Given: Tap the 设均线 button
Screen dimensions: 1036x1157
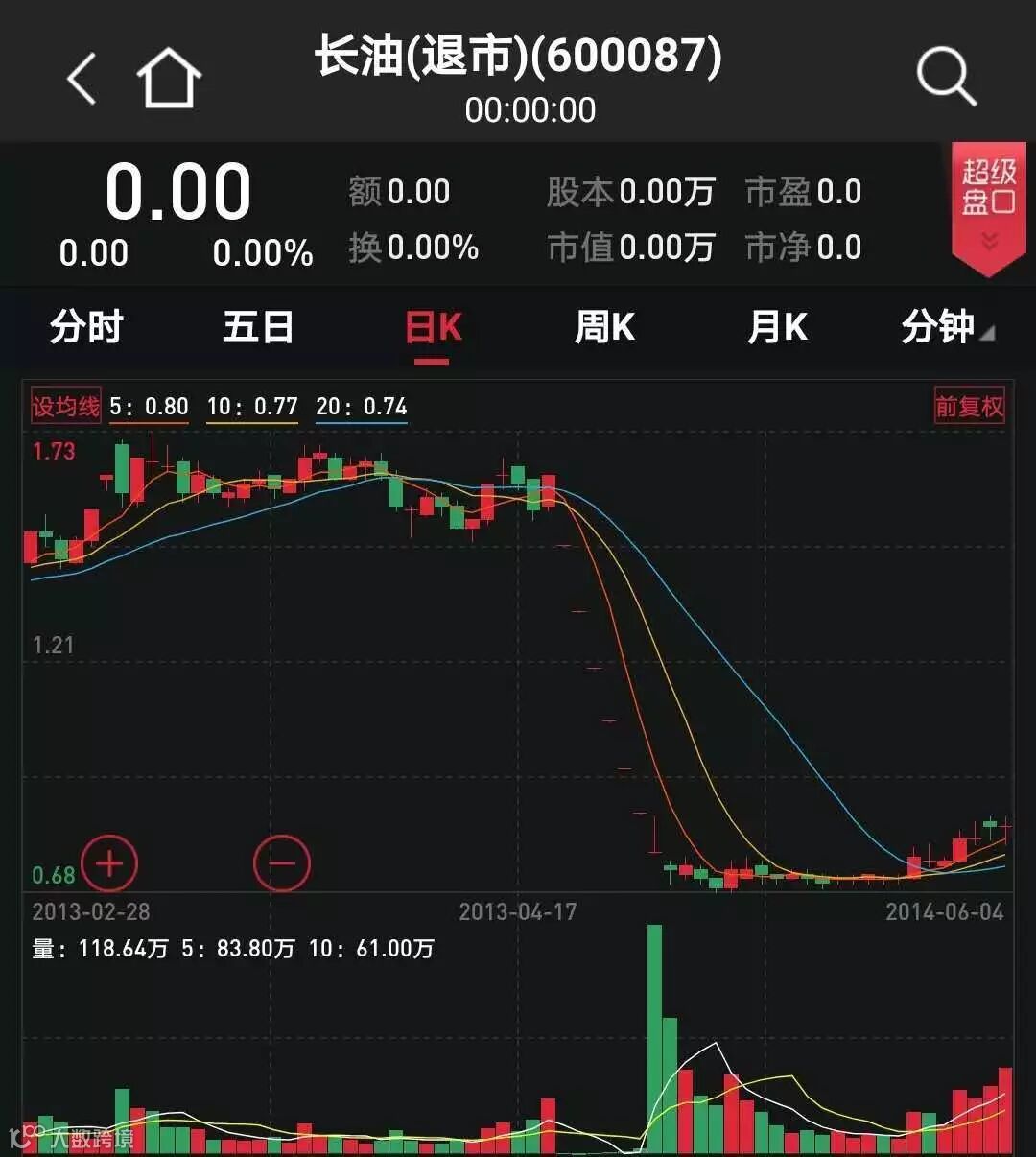Looking at the screenshot, I should click(x=65, y=407).
